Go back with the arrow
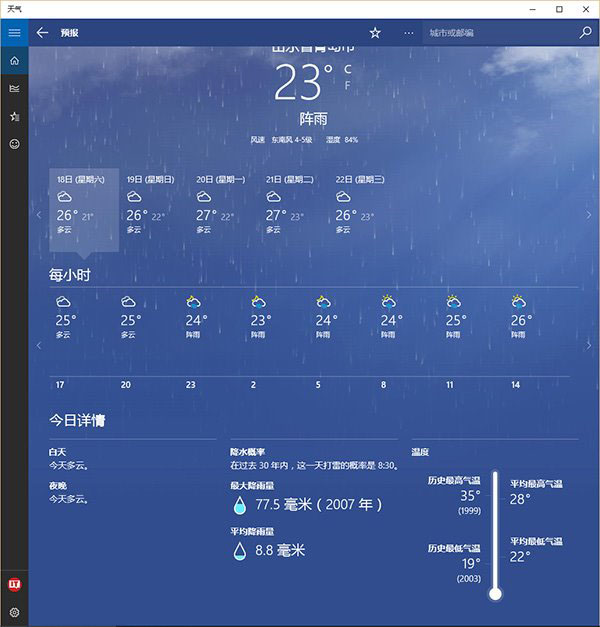Viewport: 600px width, 627px height. point(42,33)
